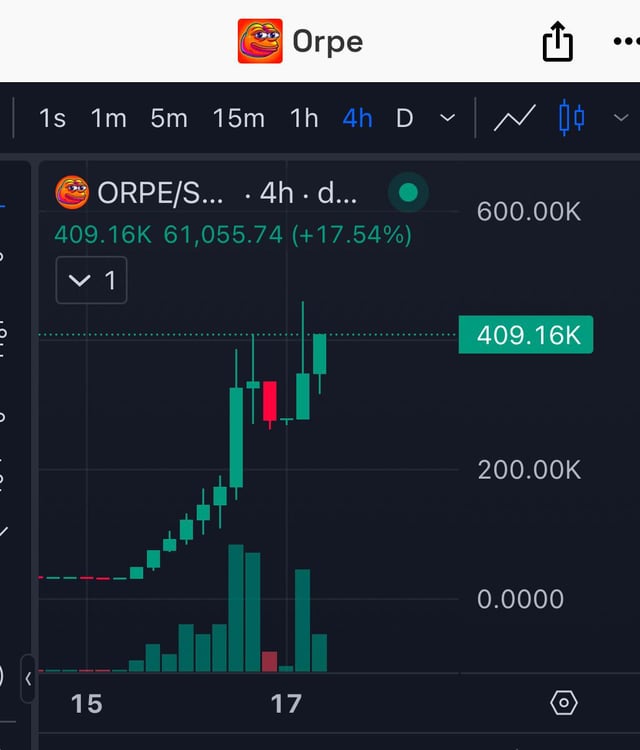Select the 4h interval
The height and width of the screenshot is (750, 640).
pyautogui.click(x=357, y=118)
